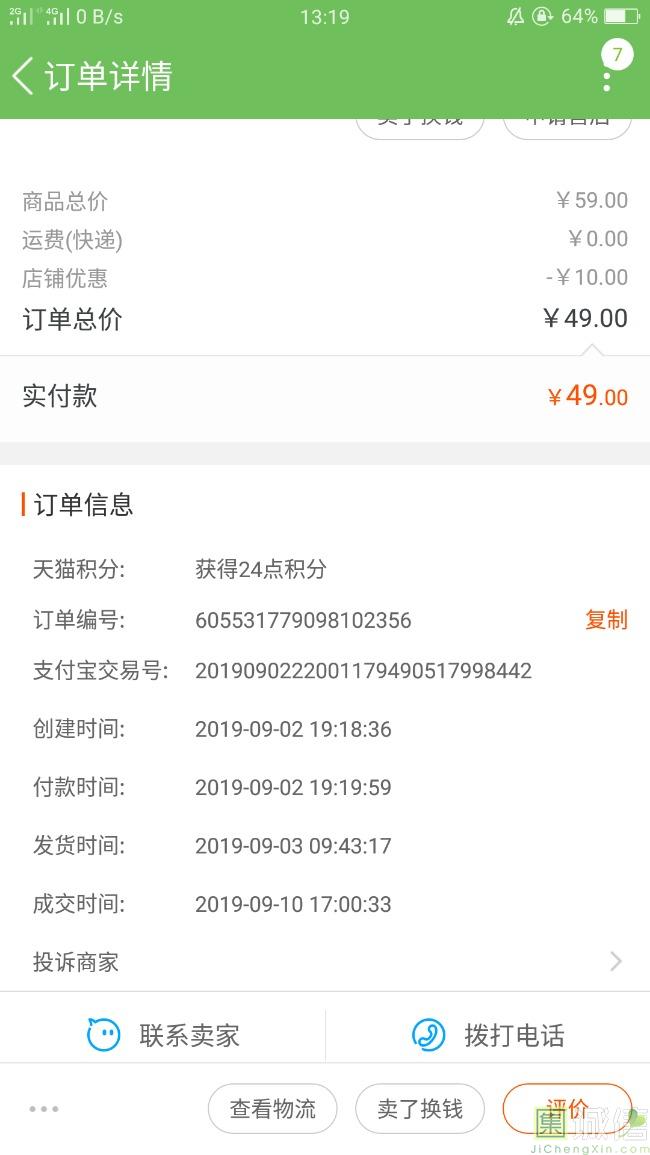The width and height of the screenshot is (650, 1155).
Task: Open the 投诉商家 complaint row
Action: 325,962
